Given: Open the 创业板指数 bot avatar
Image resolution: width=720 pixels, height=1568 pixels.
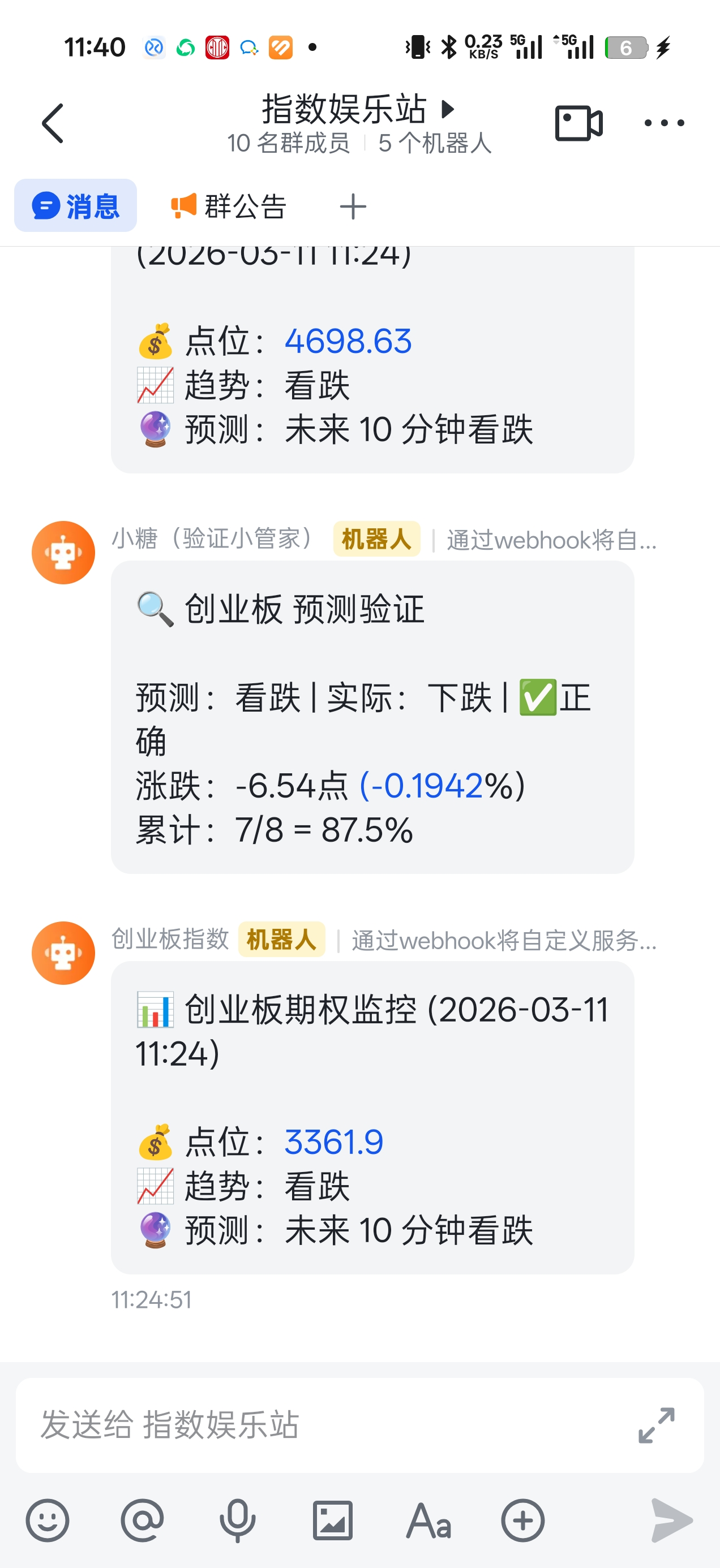Looking at the screenshot, I should [x=63, y=953].
